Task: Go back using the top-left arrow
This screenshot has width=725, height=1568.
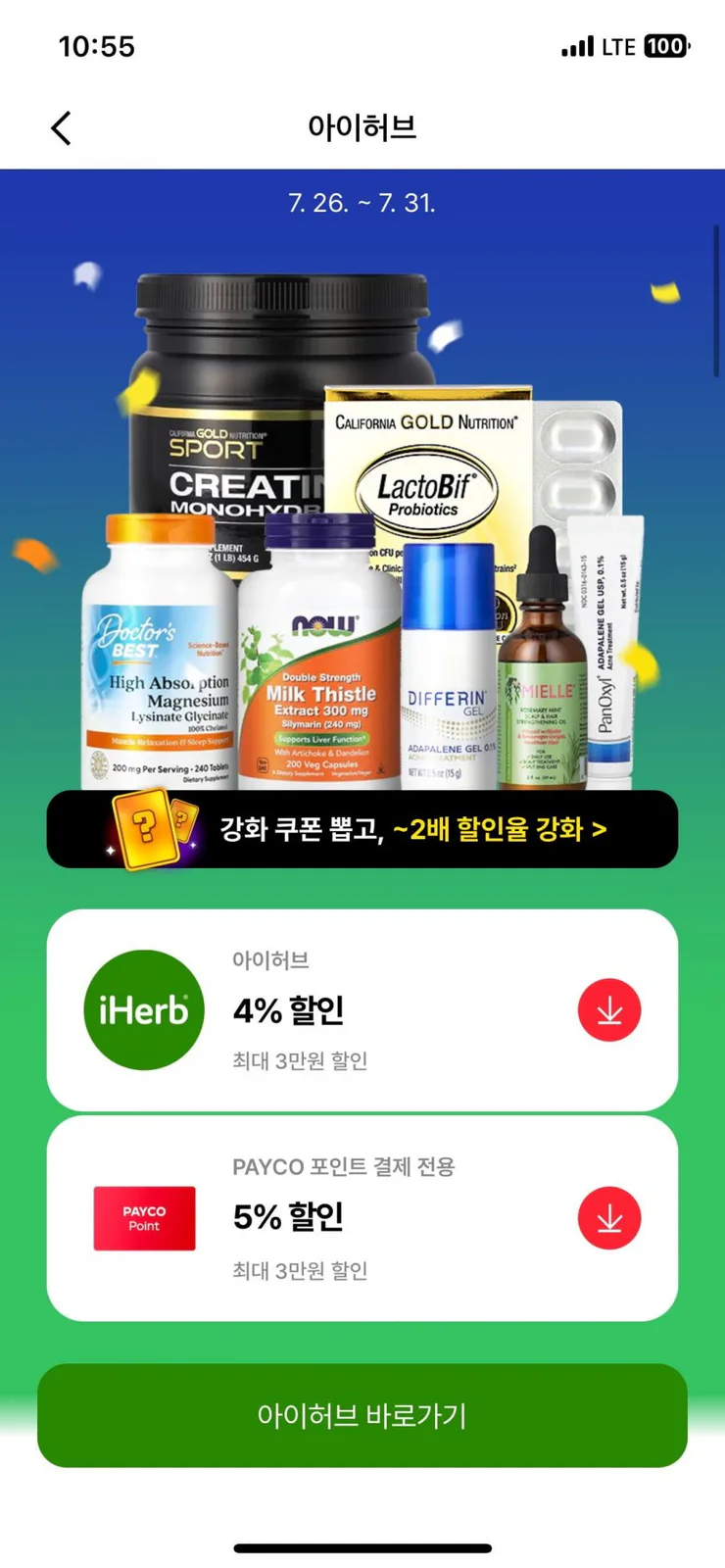Action: pos(61,128)
